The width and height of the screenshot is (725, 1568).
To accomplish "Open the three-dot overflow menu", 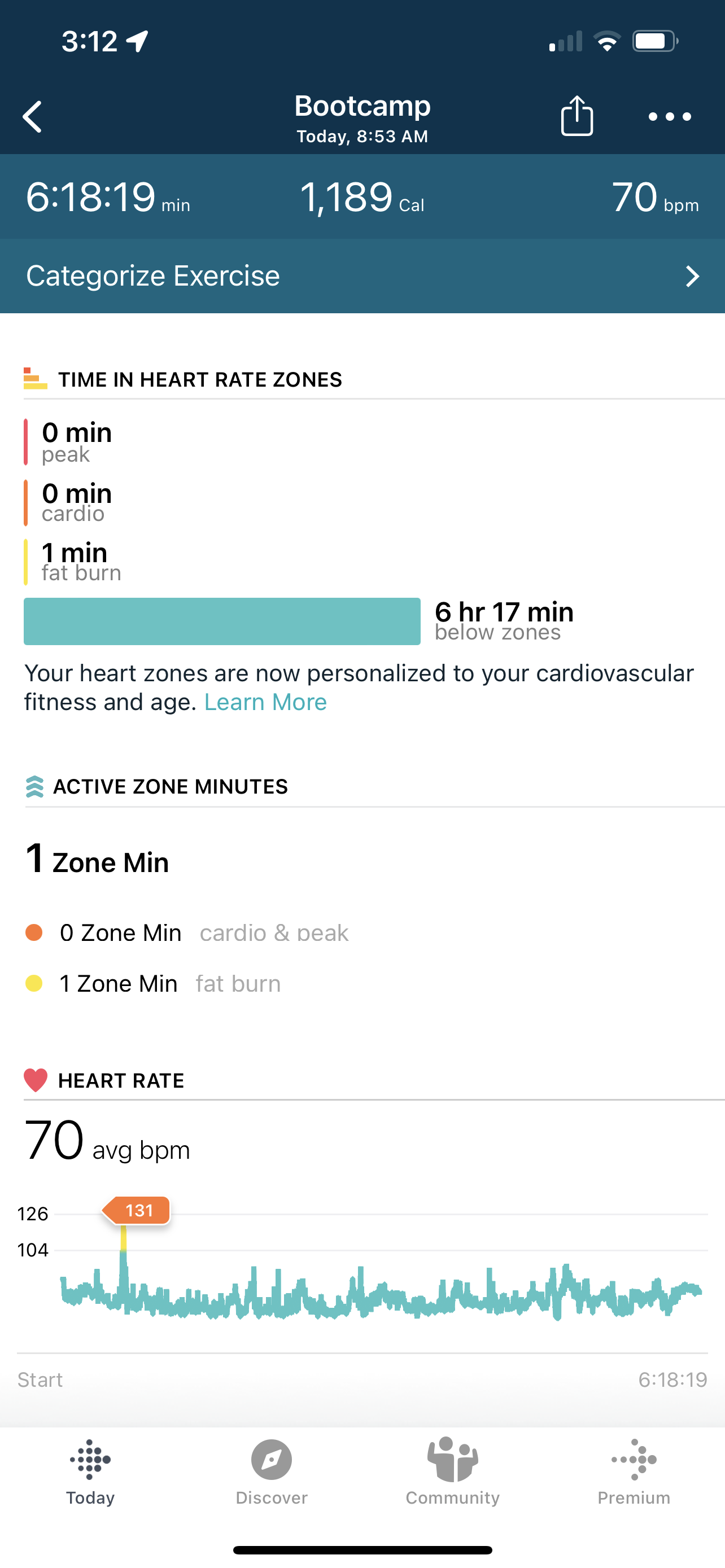I will (669, 116).
